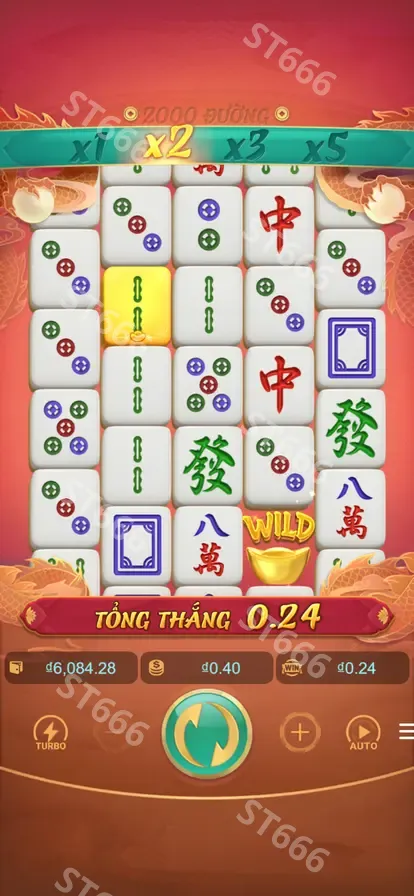The height and width of the screenshot is (896, 414).
Task: Tap the green spin button
Action: click(x=207, y=733)
